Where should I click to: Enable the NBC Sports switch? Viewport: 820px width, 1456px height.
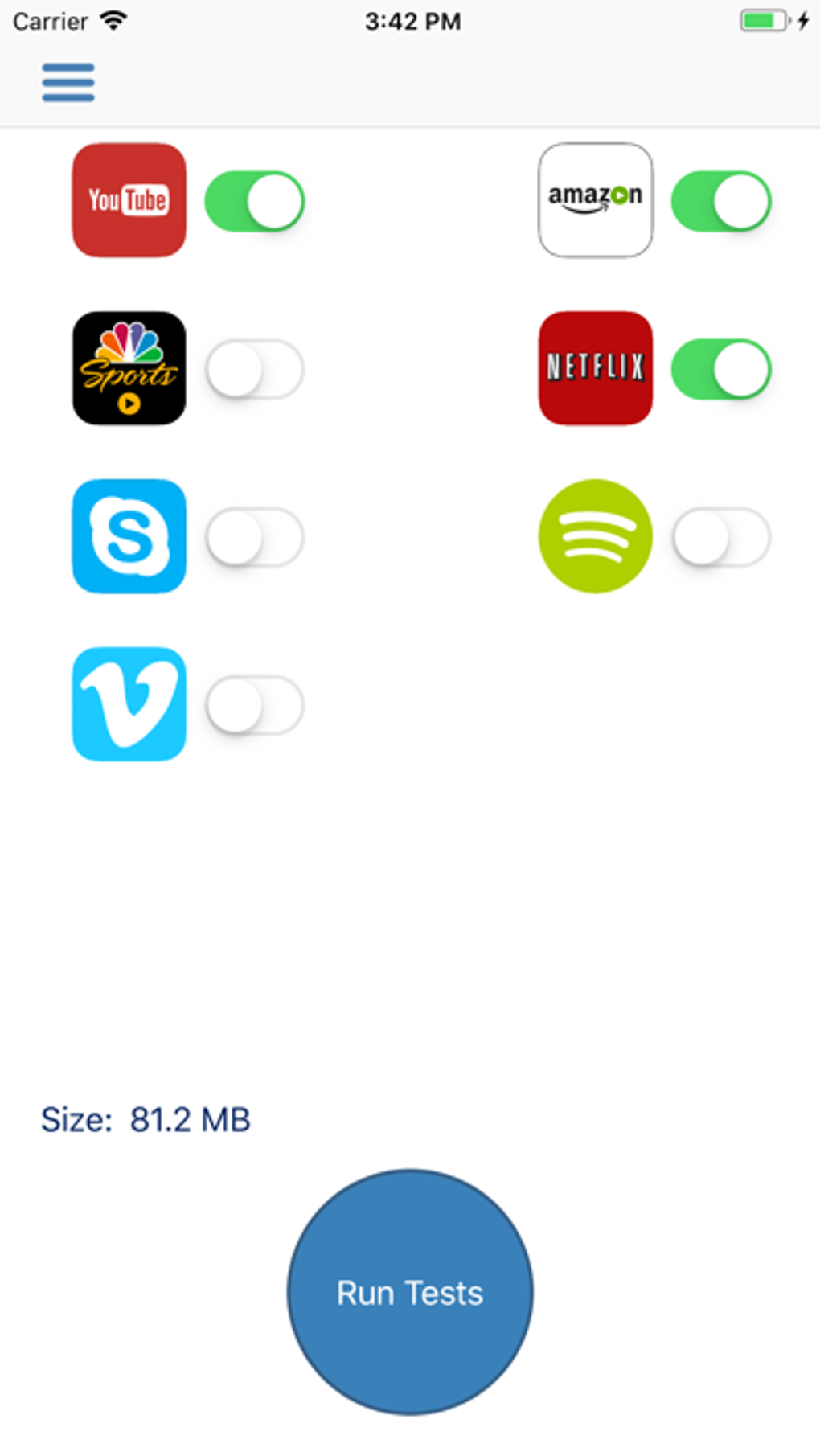click(254, 369)
